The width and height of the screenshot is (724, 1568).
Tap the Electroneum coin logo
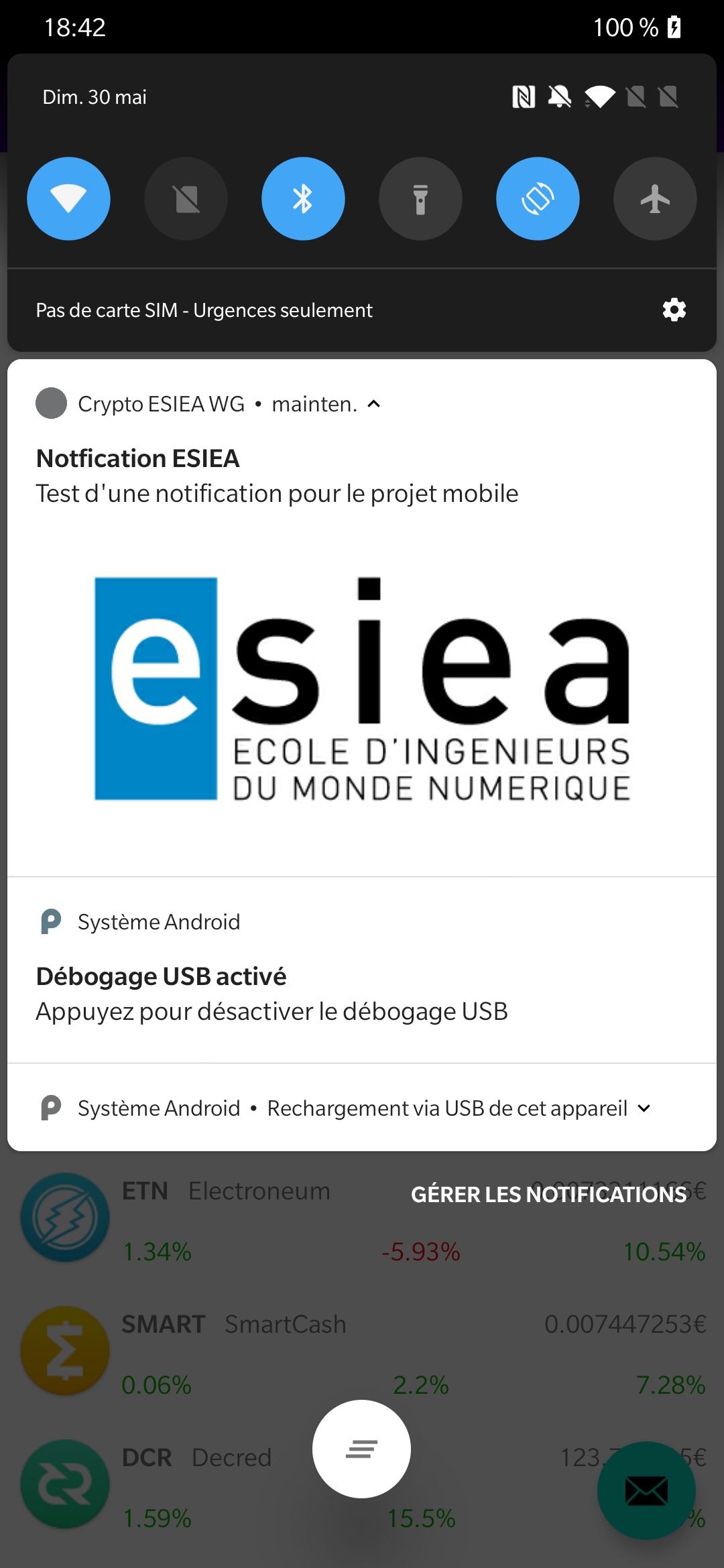pos(65,1218)
